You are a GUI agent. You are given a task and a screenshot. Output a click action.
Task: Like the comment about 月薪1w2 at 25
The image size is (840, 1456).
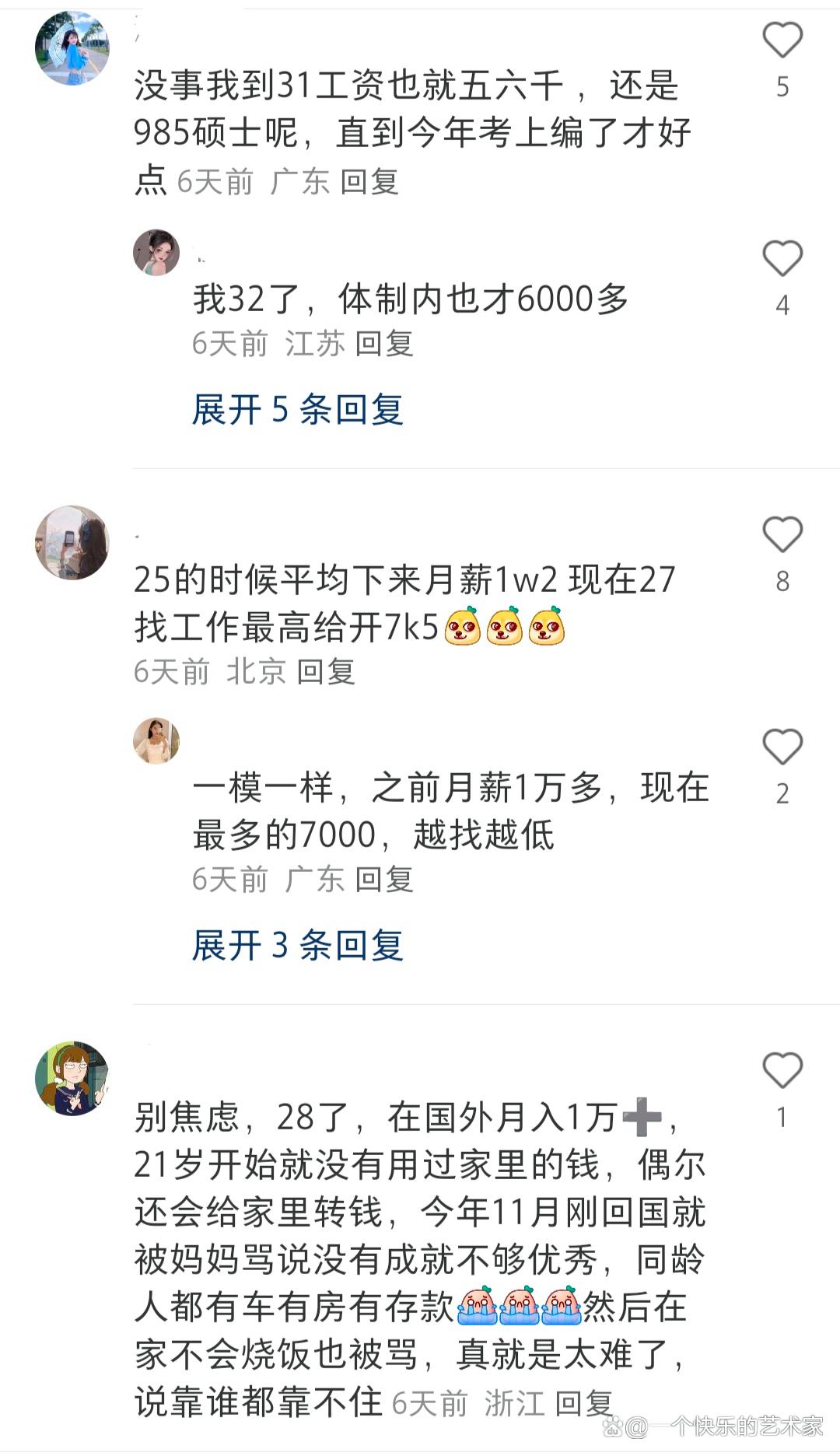pyautogui.click(x=782, y=535)
